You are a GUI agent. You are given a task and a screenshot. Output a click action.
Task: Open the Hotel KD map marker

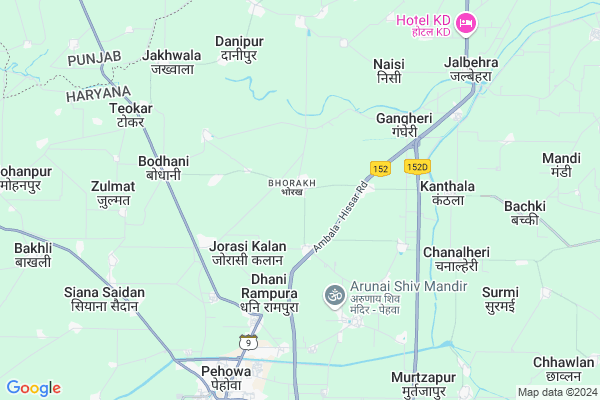point(466,23)
